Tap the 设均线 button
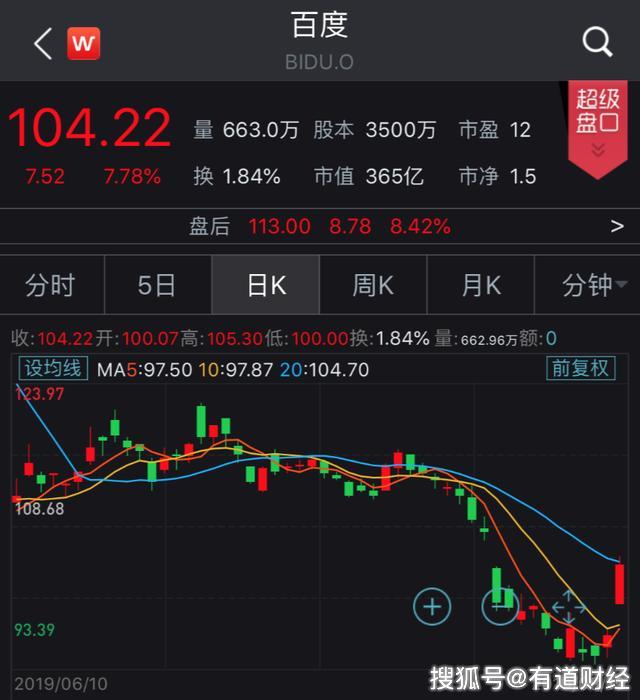Image resolution: width=640 pixels, height=700 pixels. (x=52, y=368)
